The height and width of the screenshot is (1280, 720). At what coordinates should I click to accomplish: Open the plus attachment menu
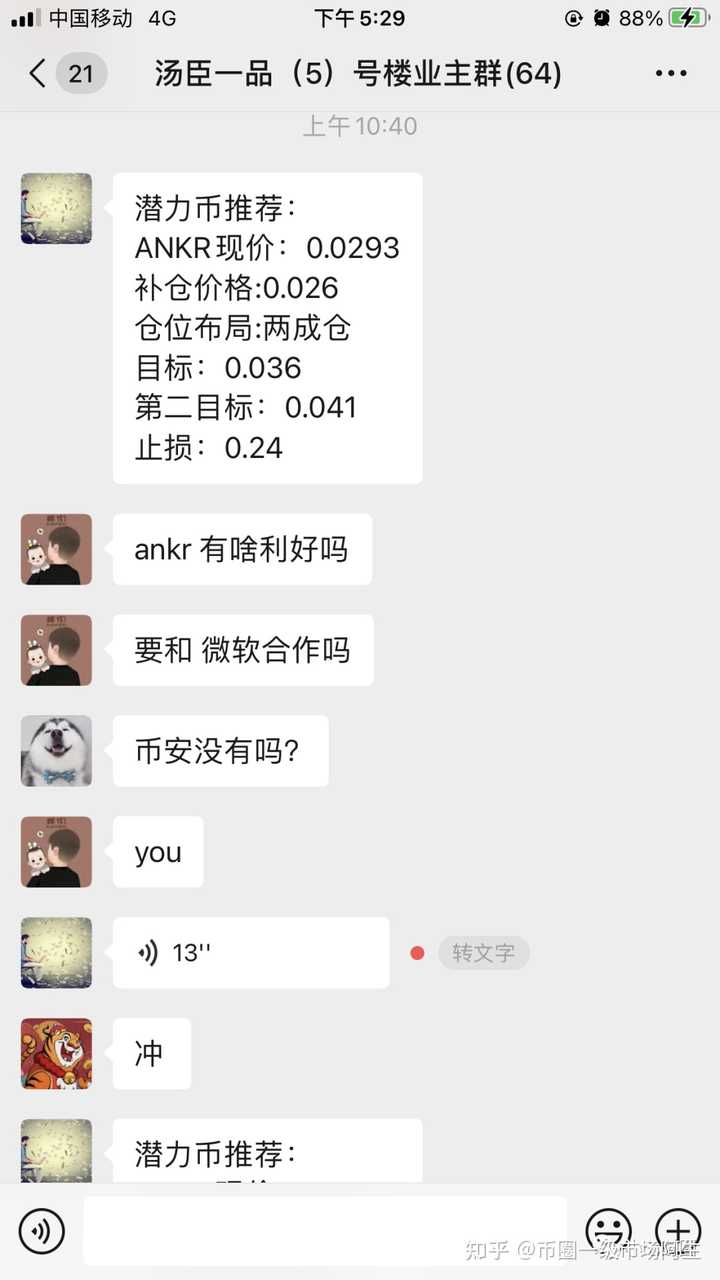click(x=677, y=1231)
